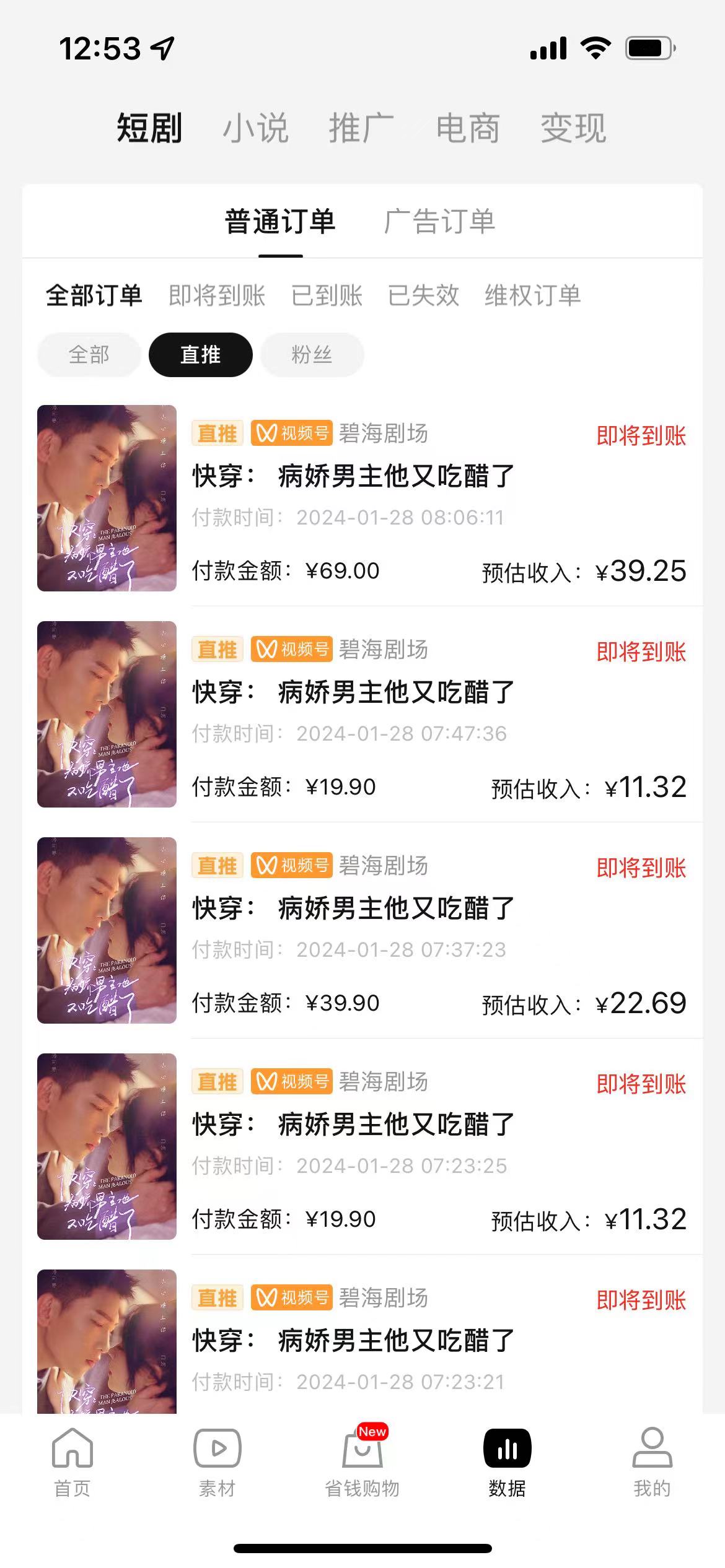
Task: Switch to the 小说 top tab
Action: [x=255, y=128]
